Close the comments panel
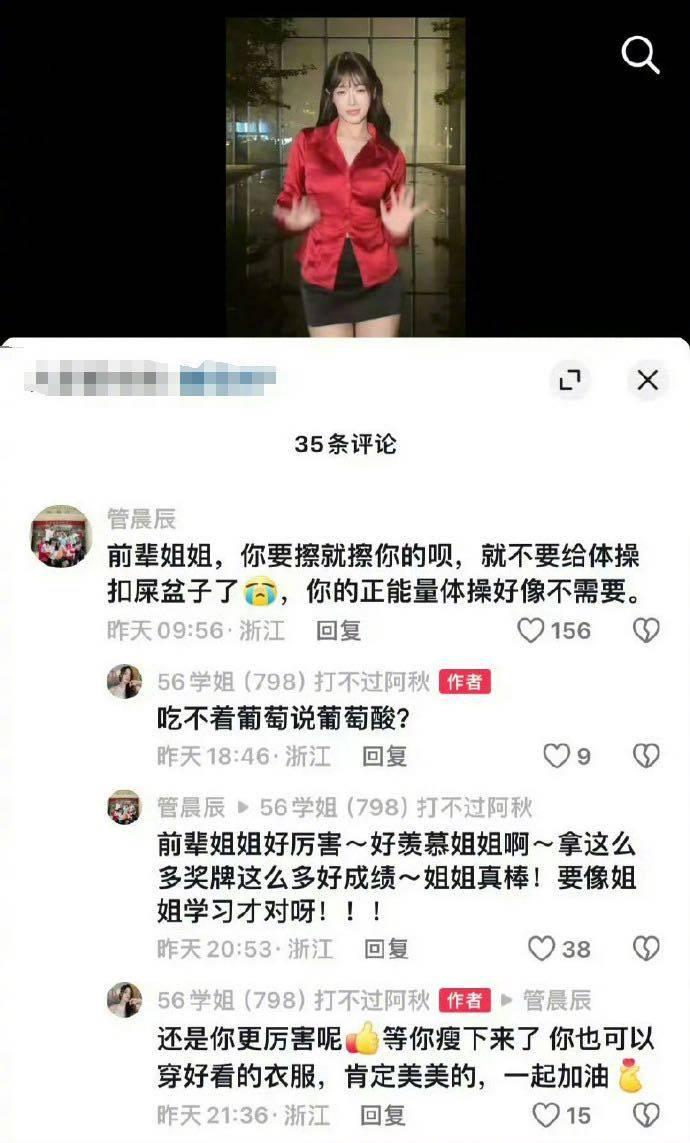Image resolution: width=690 pixels, height=1143 pixels. tap(648, 380)
